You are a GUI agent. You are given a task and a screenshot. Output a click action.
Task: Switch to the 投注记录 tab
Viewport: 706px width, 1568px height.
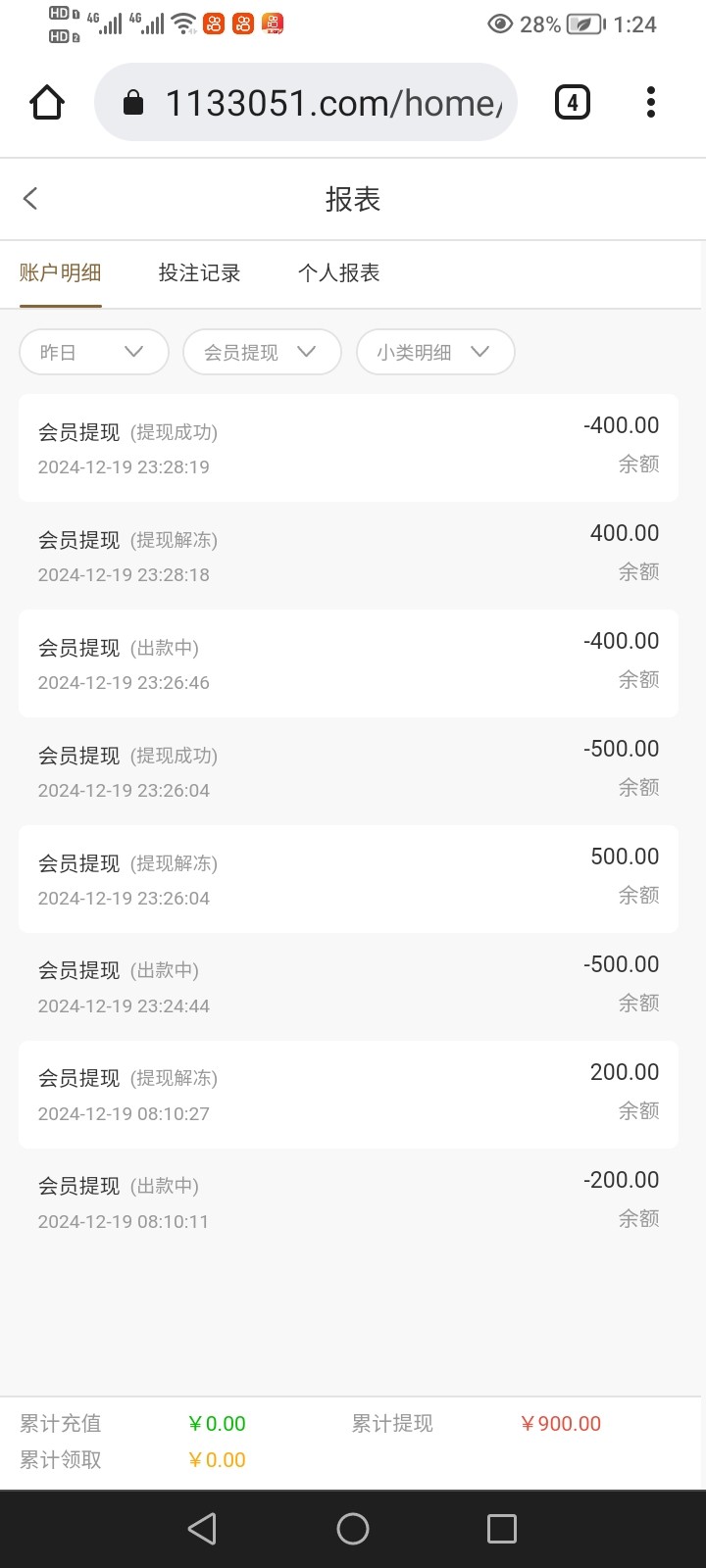200,273
